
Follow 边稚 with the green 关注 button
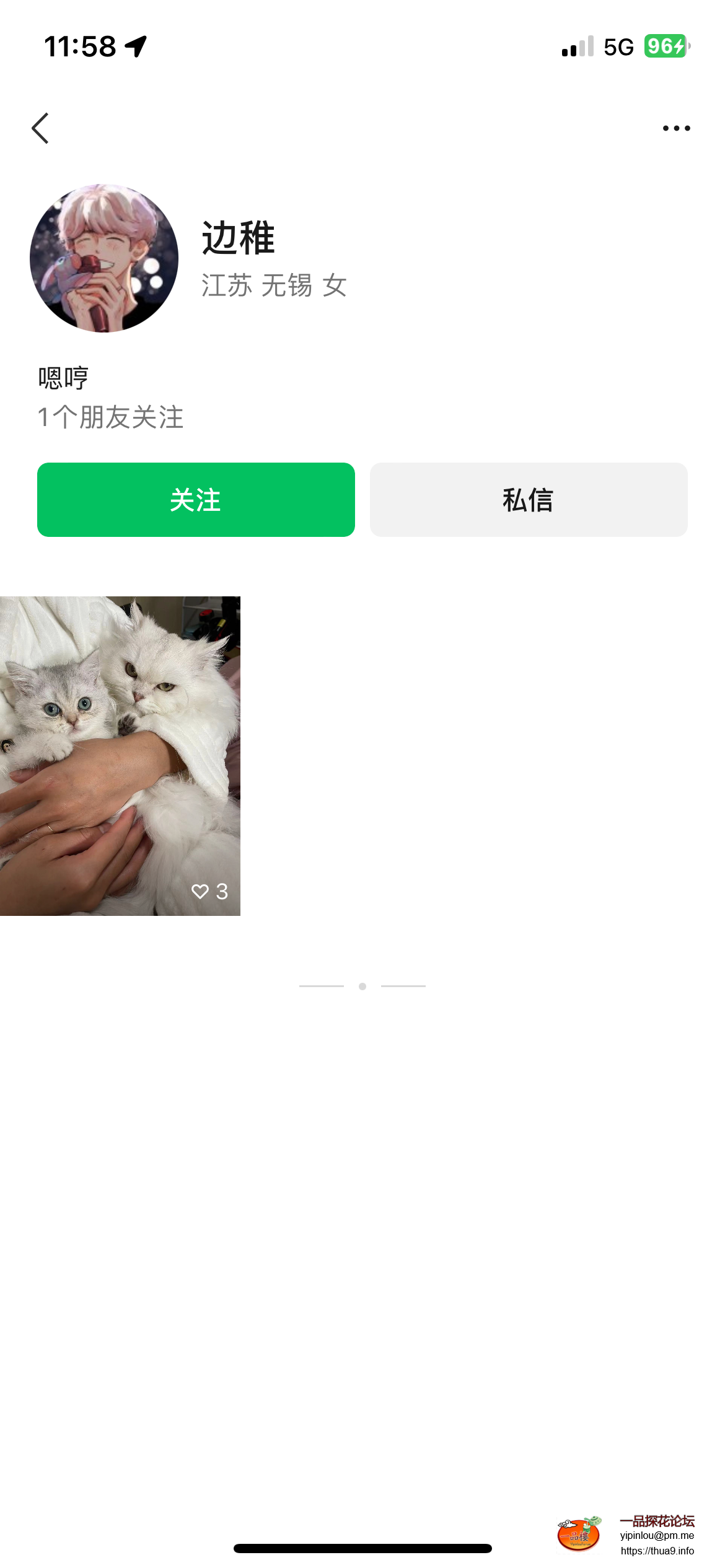[x=196, y=500]
